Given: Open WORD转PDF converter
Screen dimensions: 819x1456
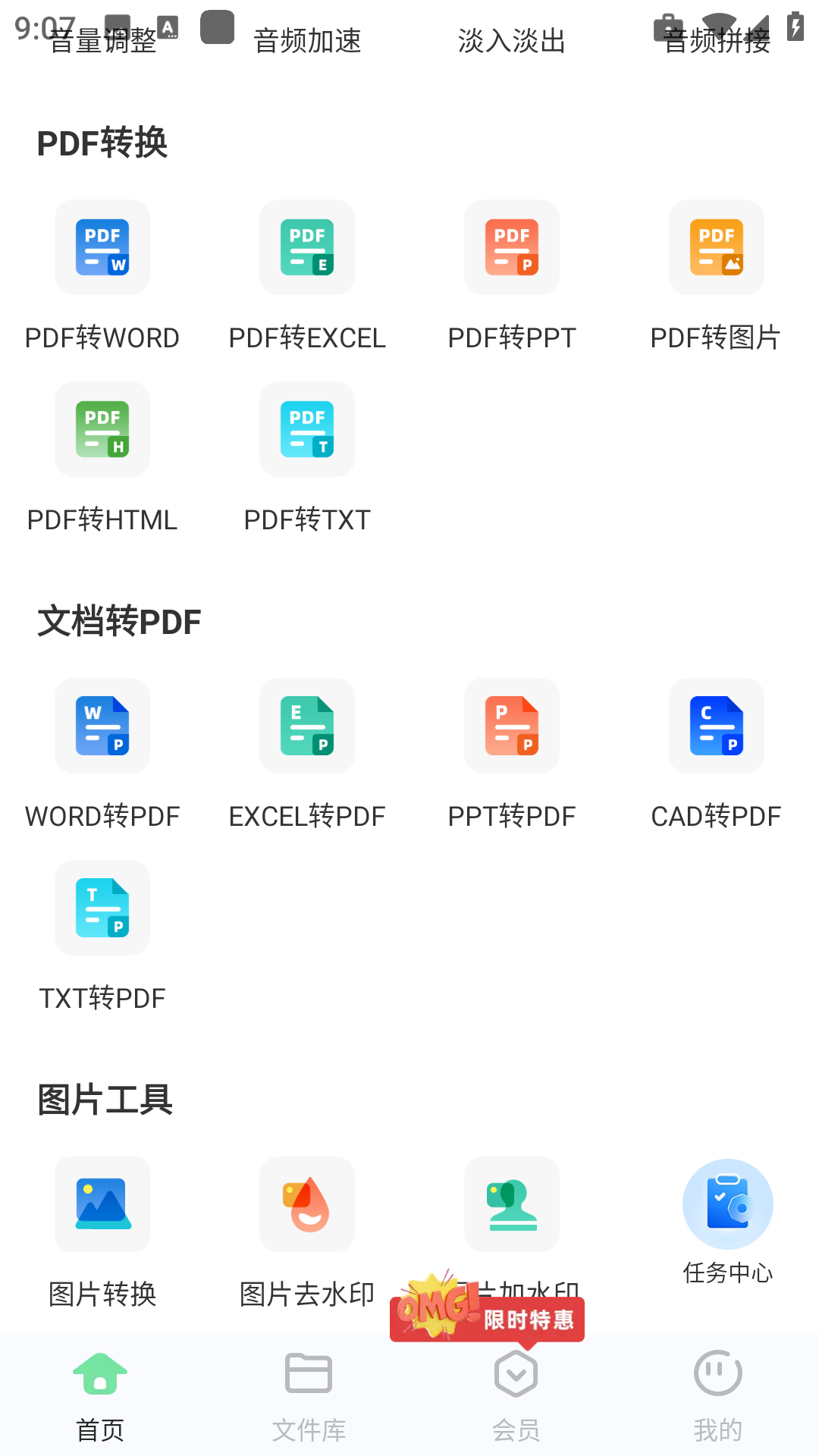Looking at the screenshot, I should 102,726.
